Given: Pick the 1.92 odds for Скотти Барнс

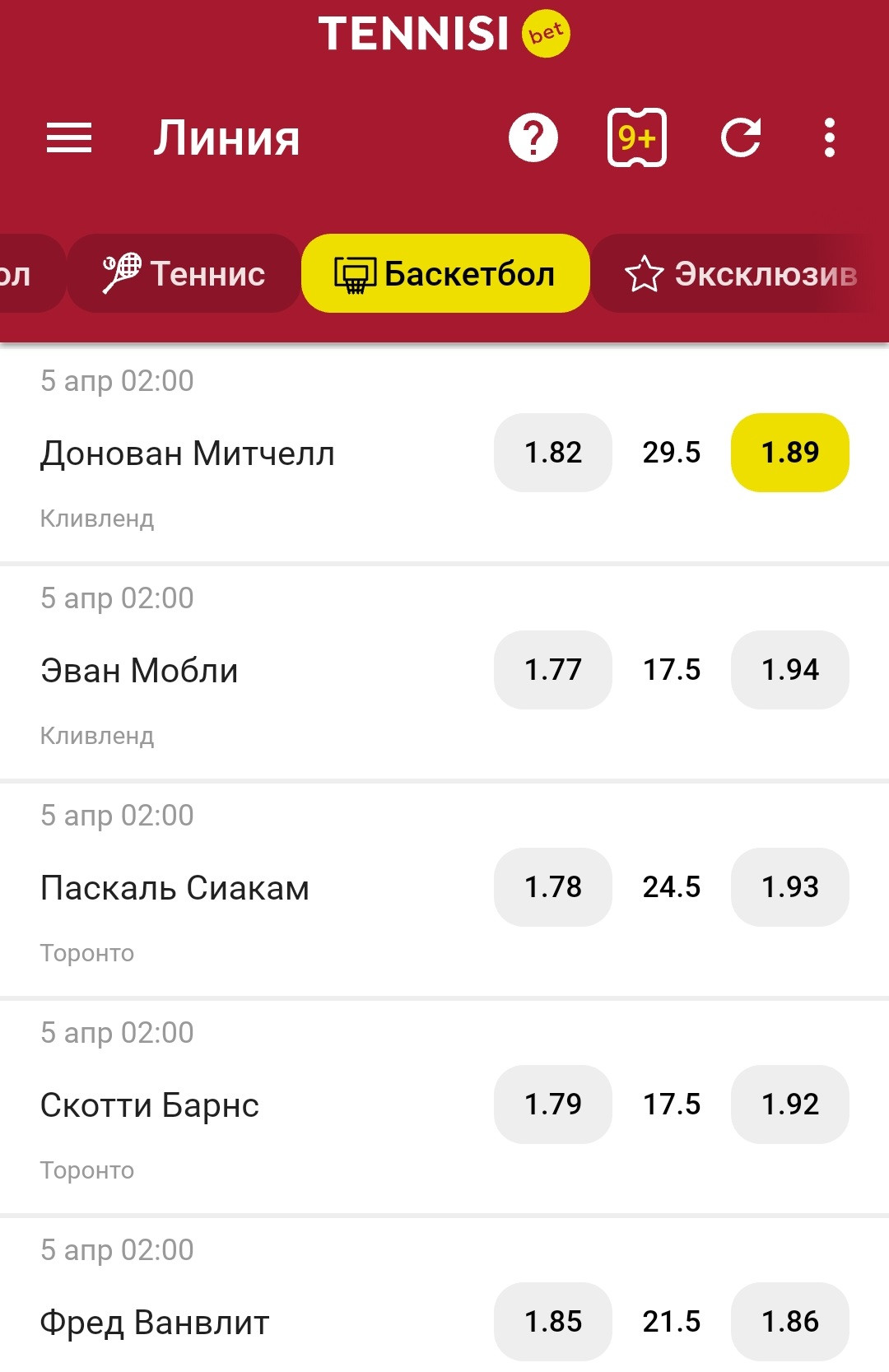Looking at the screenshot, I should [790, 1105].
